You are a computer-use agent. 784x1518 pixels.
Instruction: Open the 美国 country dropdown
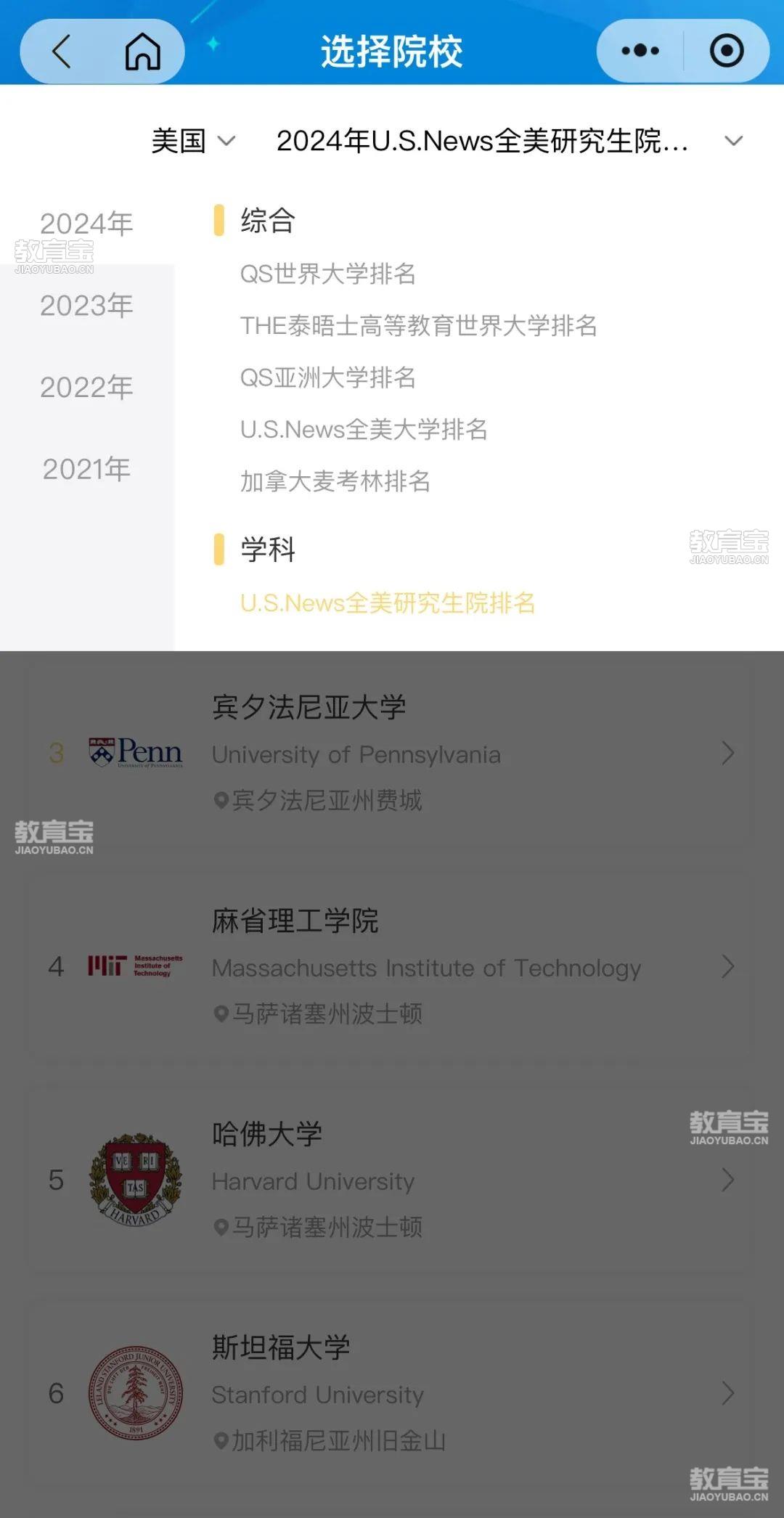(x=192, y=141)
